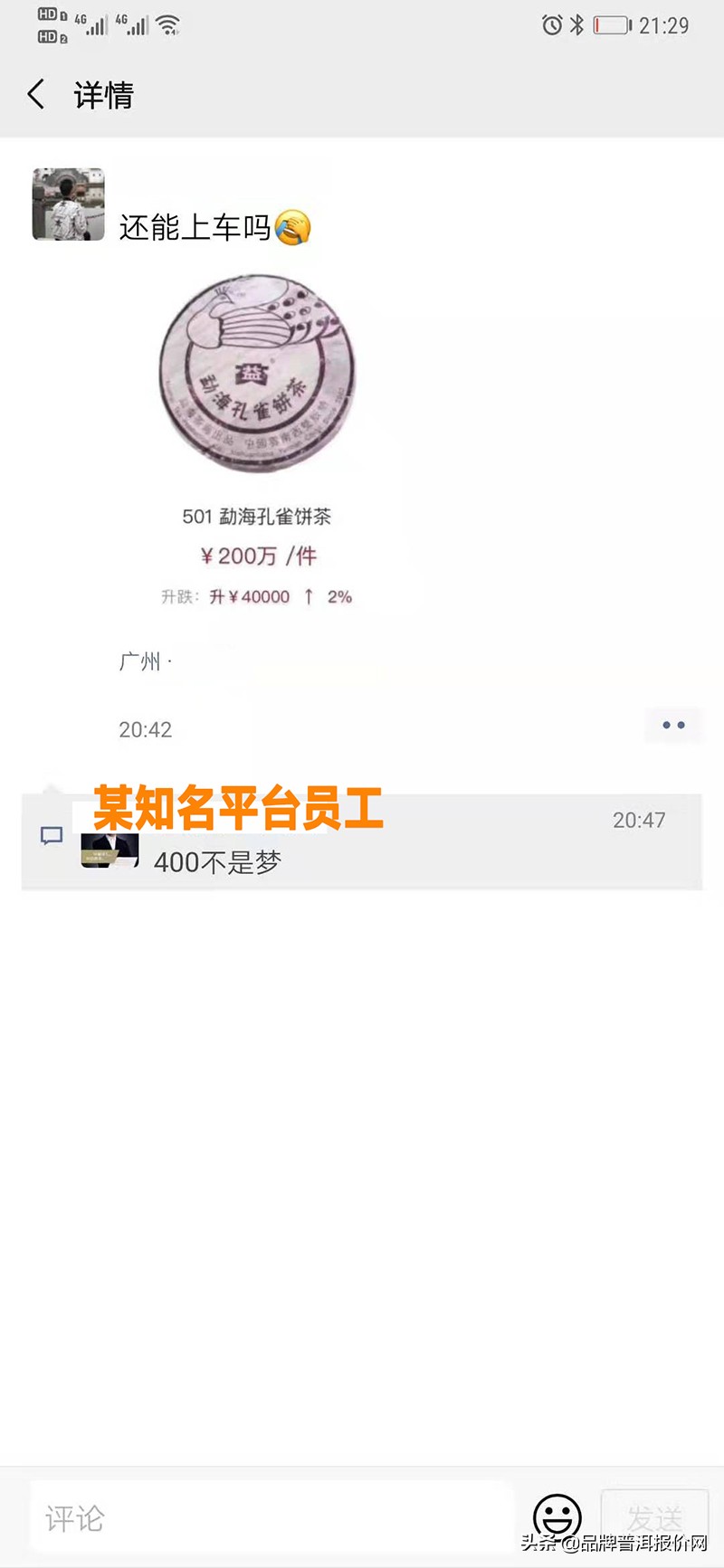Open the two-dot like and comment menu
724x1568 pixels.
[673, 725]
